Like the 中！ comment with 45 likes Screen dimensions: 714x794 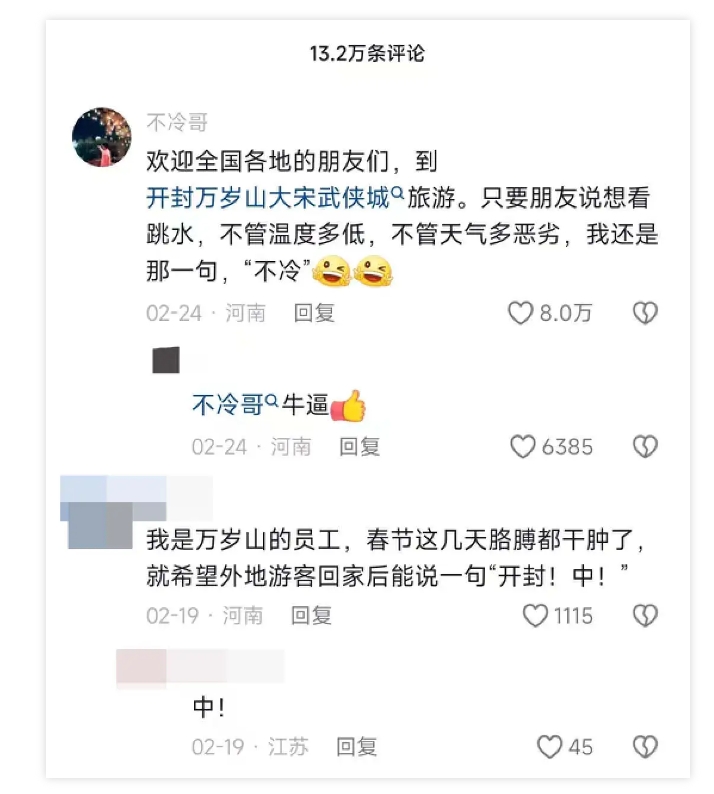pos(550,746)
